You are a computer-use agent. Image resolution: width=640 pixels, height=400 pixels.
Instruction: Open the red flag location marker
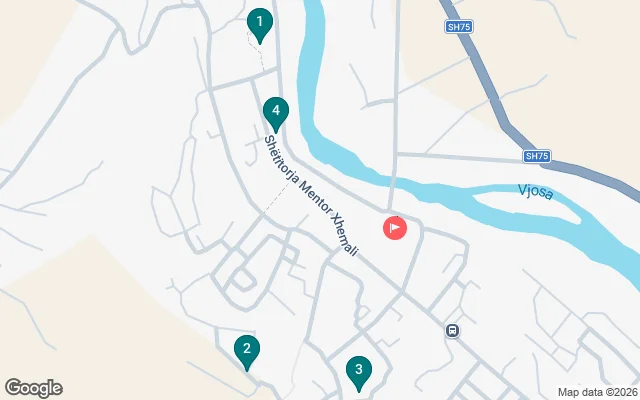(x=395, y=228)
